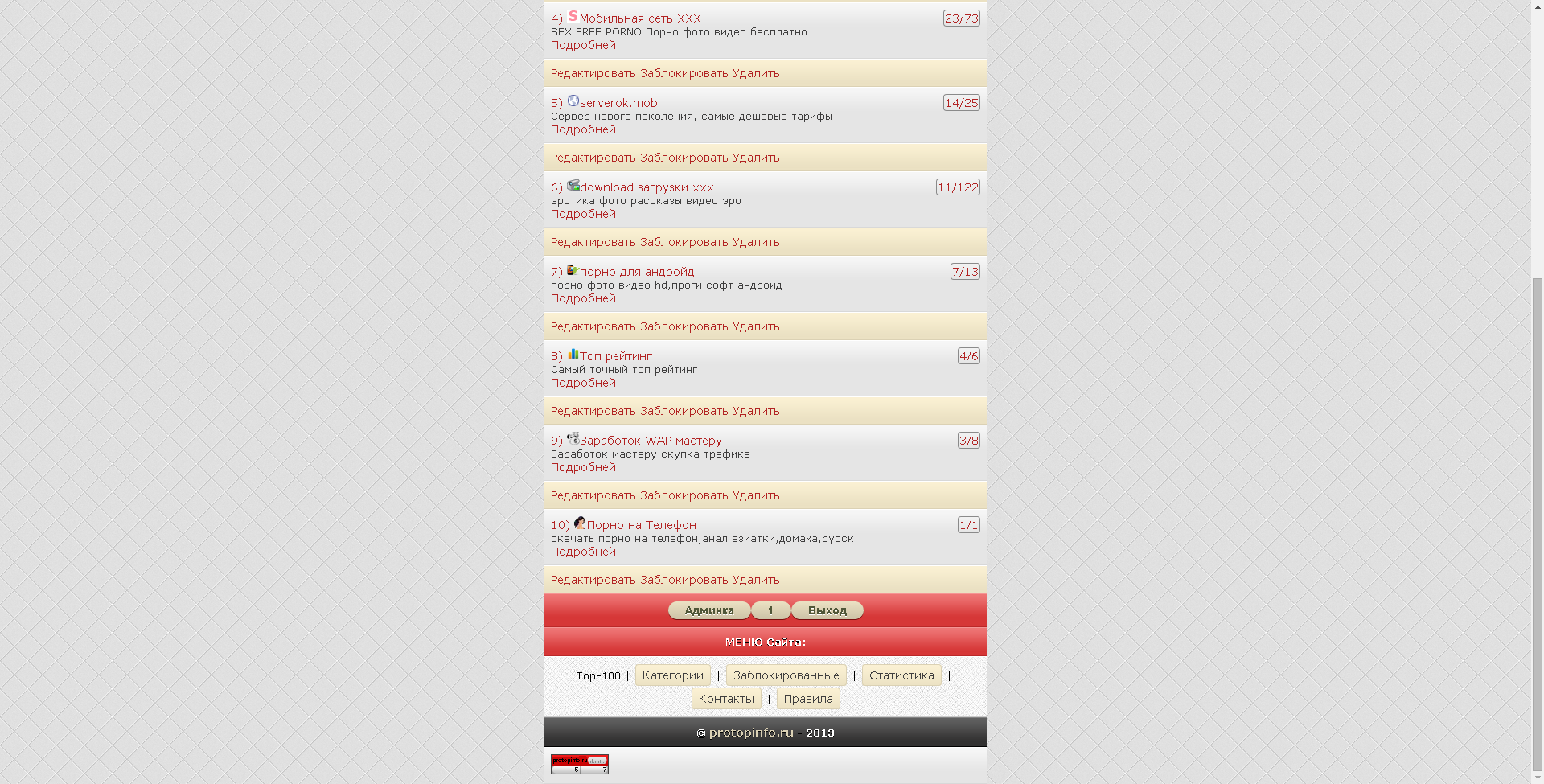Open the protopinfo.ru footer link
Image resolution: width=1544 pixels, height=784 pixels.
pyautogui.click(x=750, y=733)
